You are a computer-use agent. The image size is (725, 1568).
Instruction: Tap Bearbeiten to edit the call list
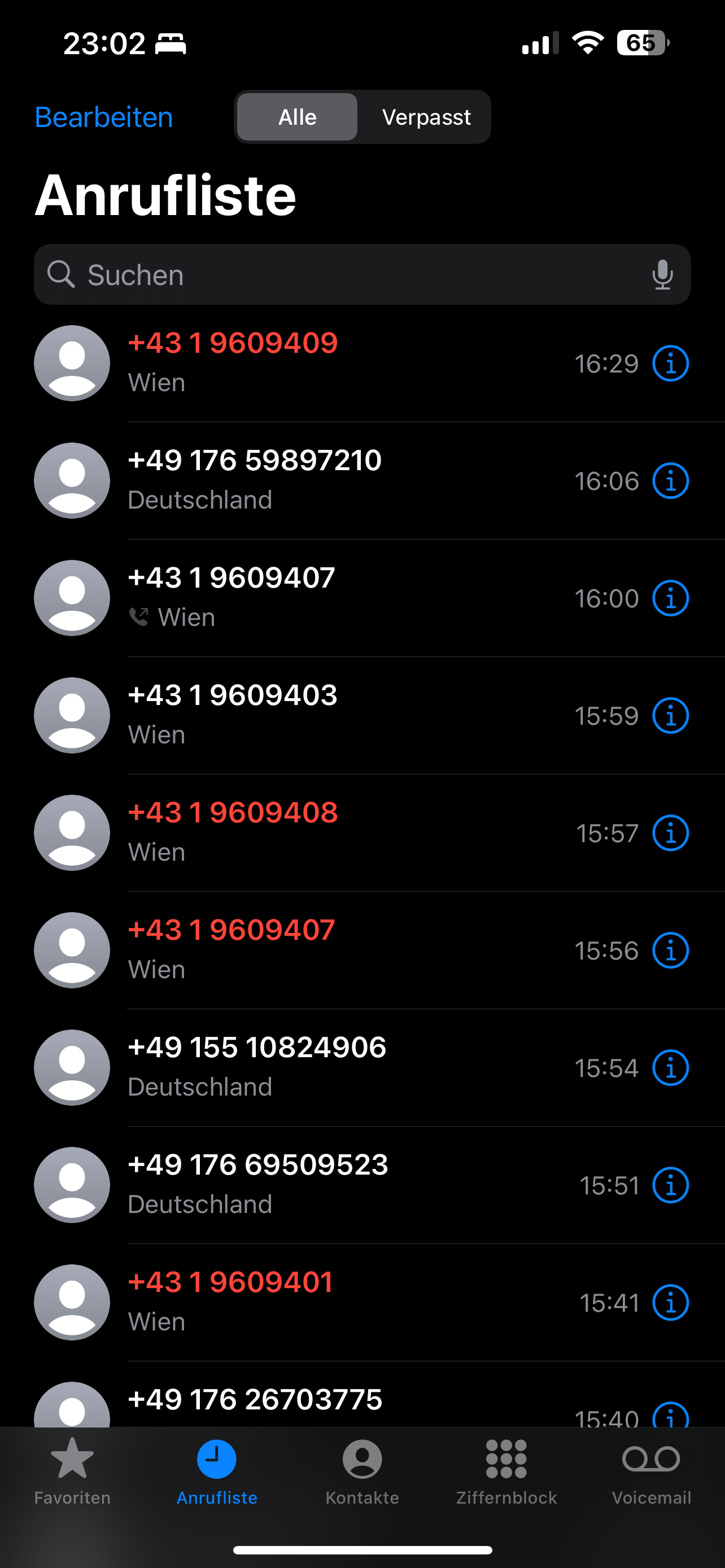(103, 117)
